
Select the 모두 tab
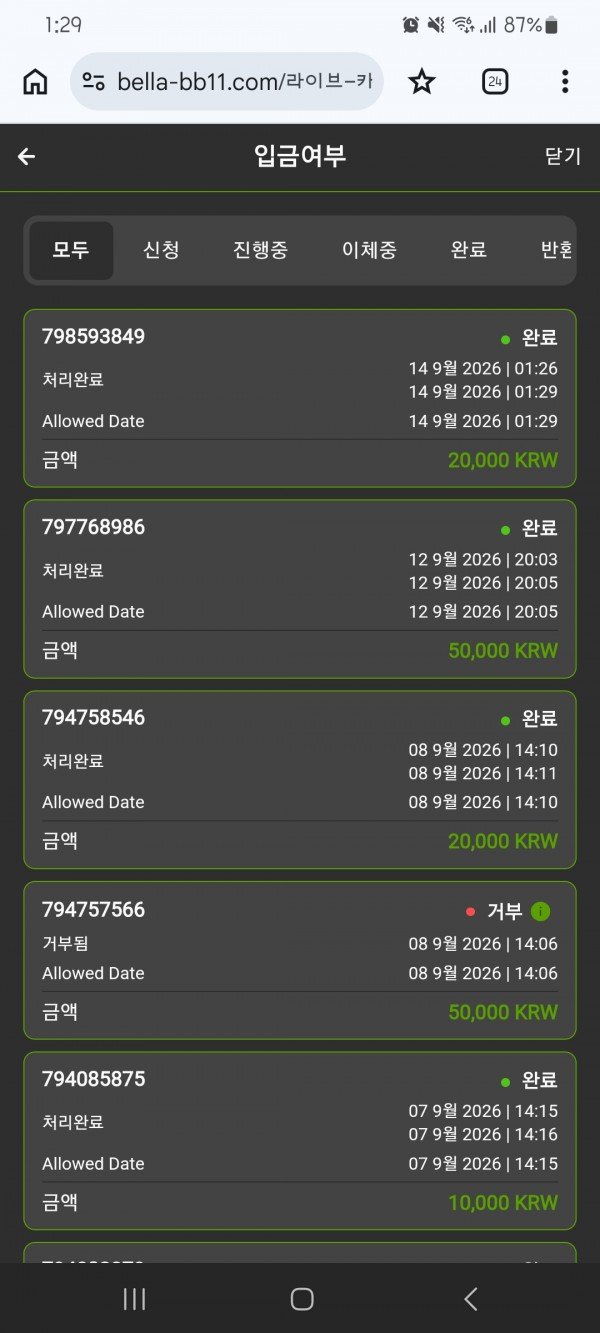71,250
